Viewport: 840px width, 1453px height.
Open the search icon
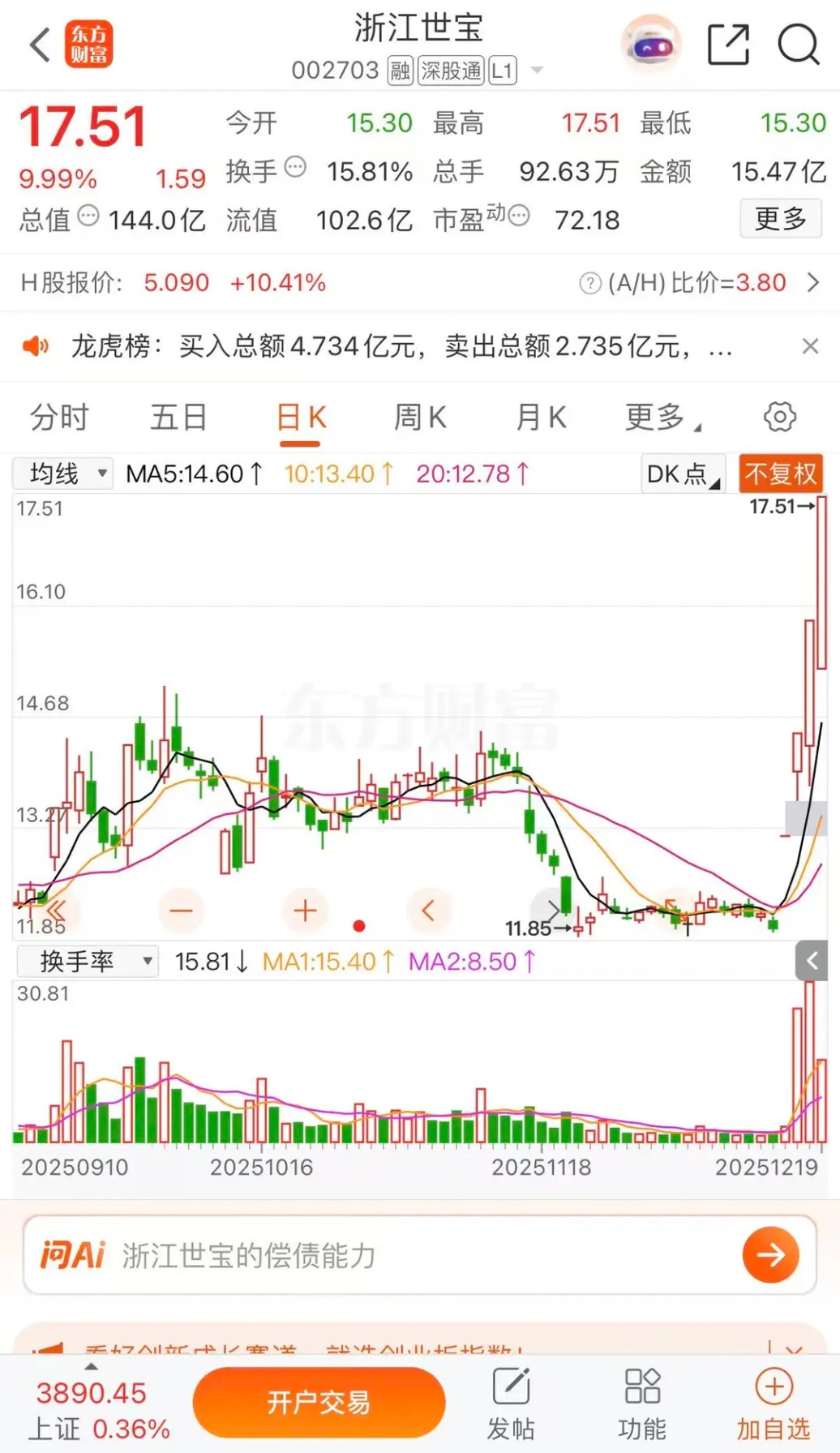point(799,45)
